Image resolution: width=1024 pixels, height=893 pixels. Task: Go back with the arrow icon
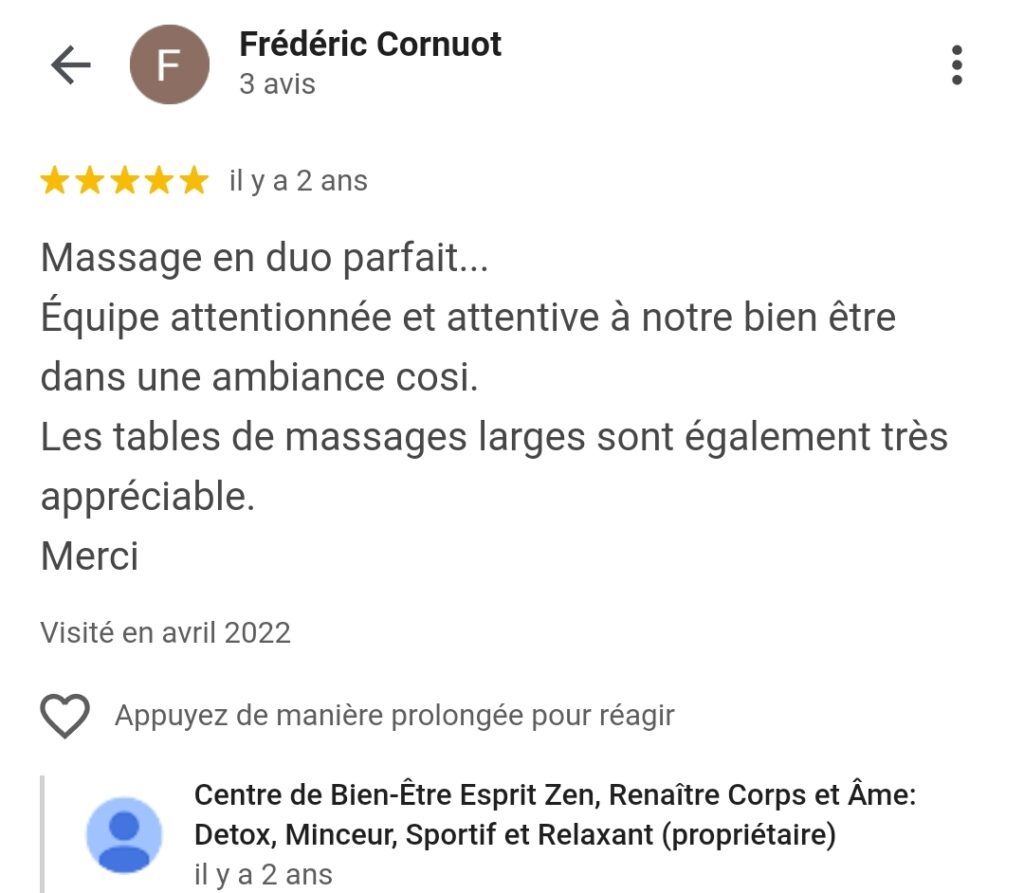click(70, 66)
